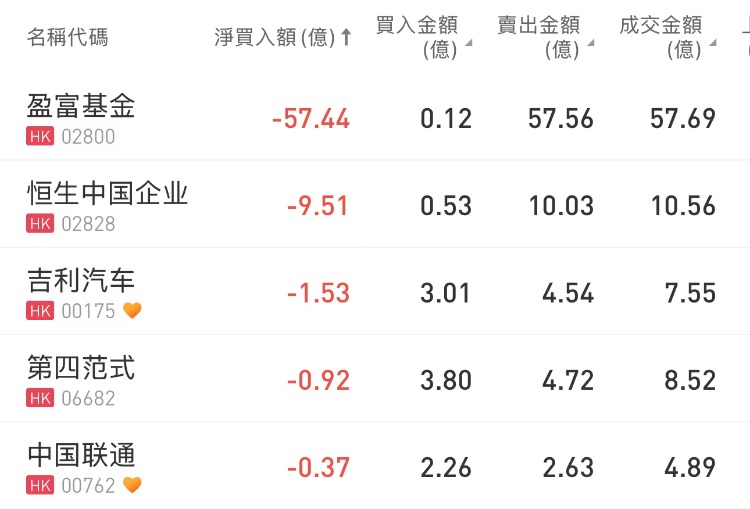Sort by 賣出金額 column
The width and height of the screenshot is (750, 509).
point(542,37)
